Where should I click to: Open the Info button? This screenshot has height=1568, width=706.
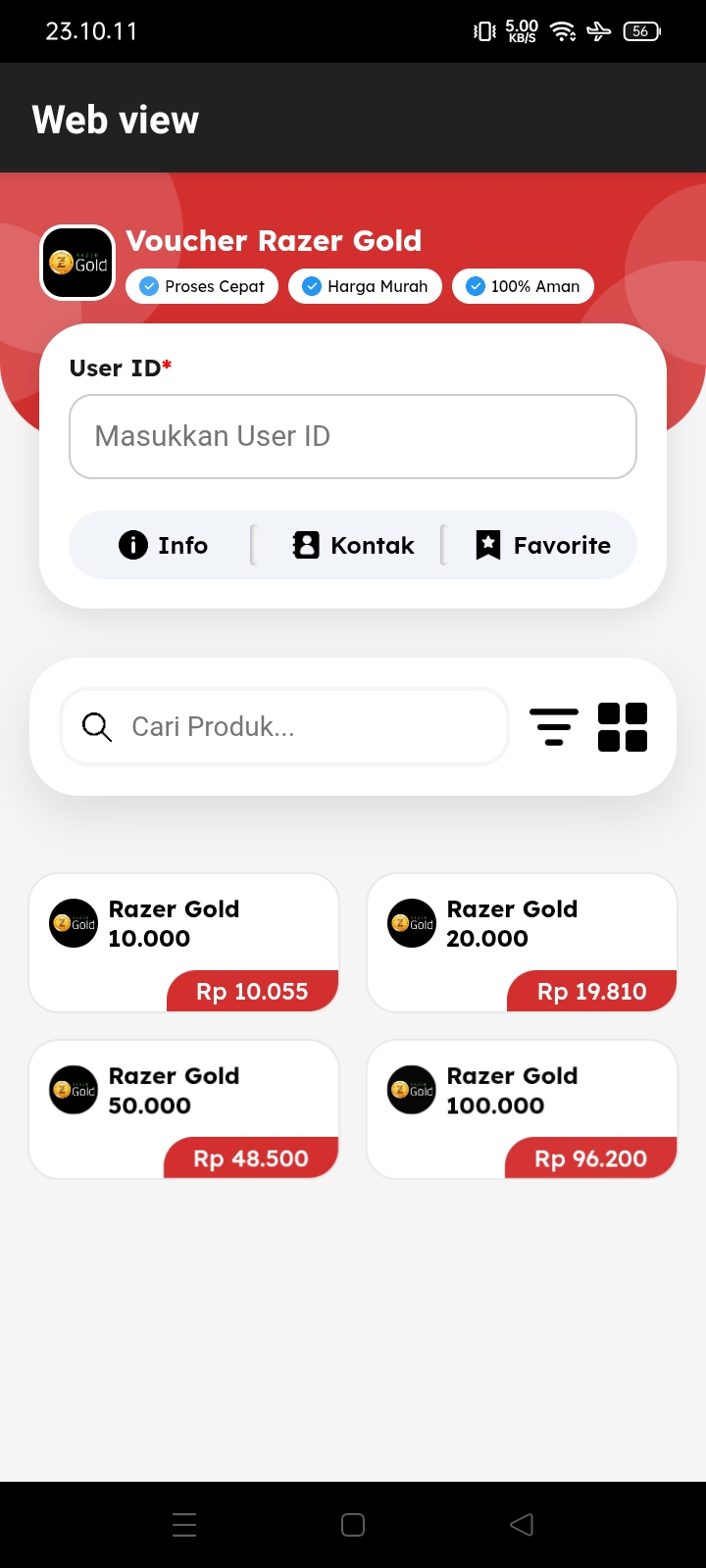pos(164,545)
